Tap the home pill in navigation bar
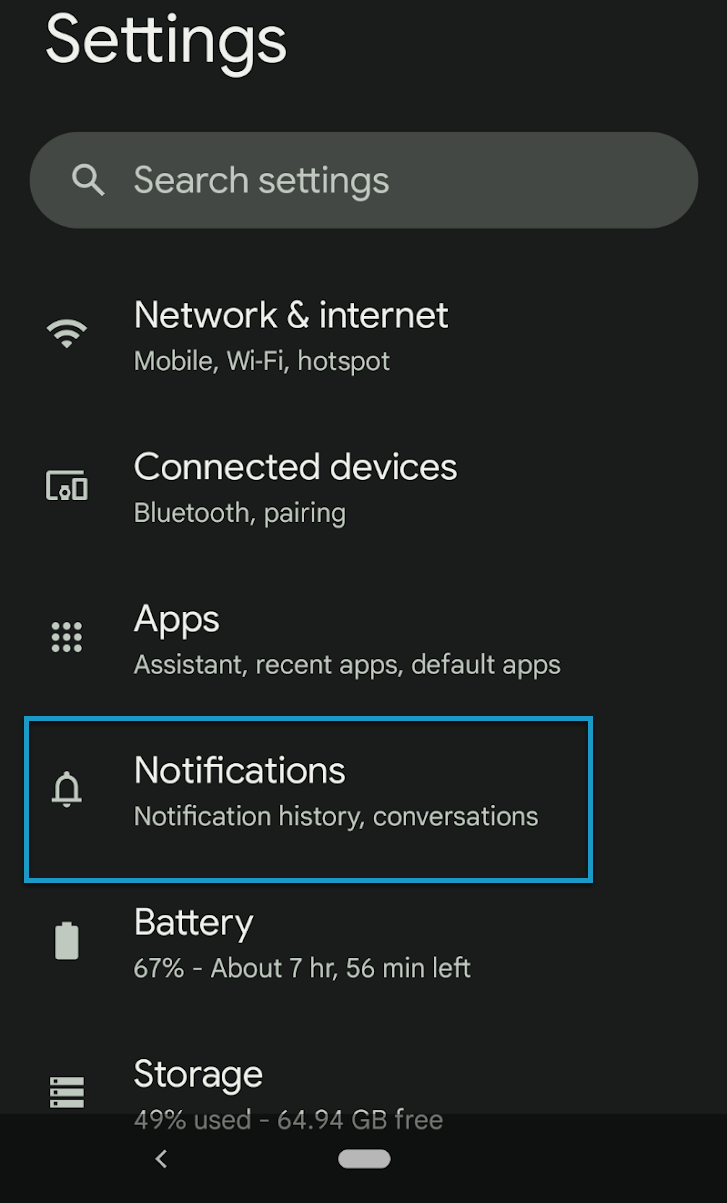The height and width of the screenshot is (1203, 727). tap(364, 1159)
